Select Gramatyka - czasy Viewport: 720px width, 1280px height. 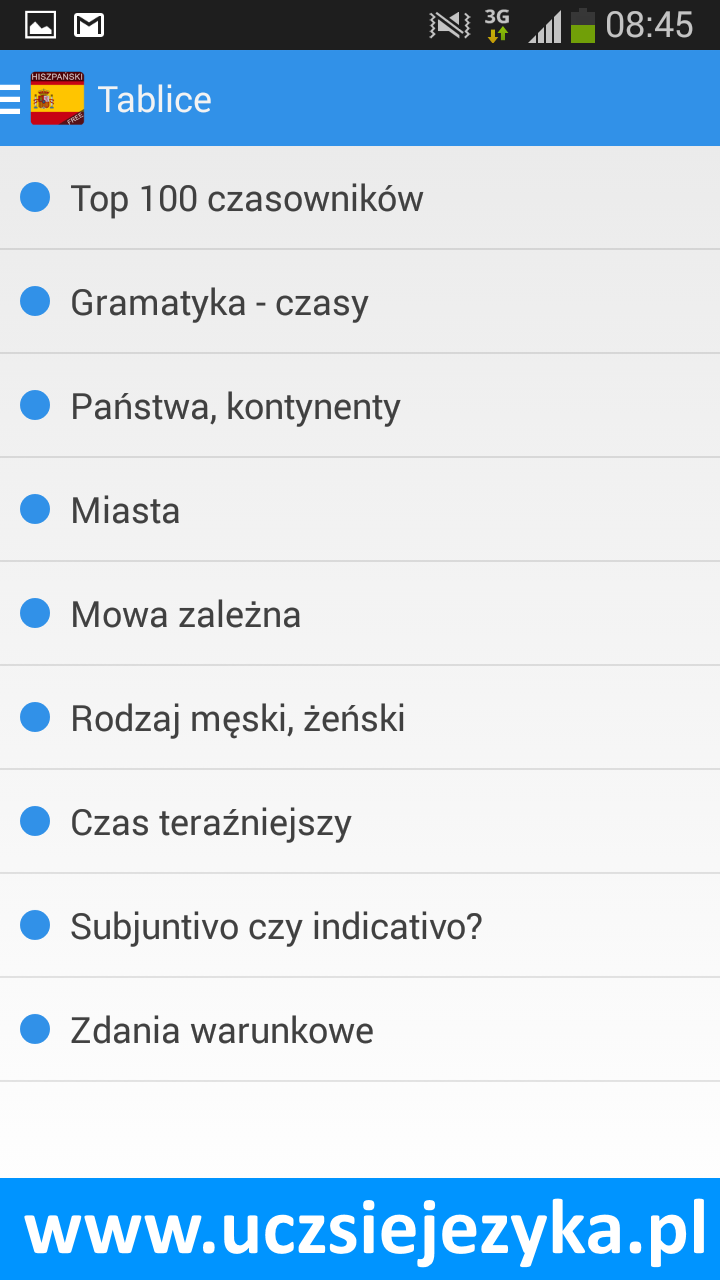pos(360,302)
